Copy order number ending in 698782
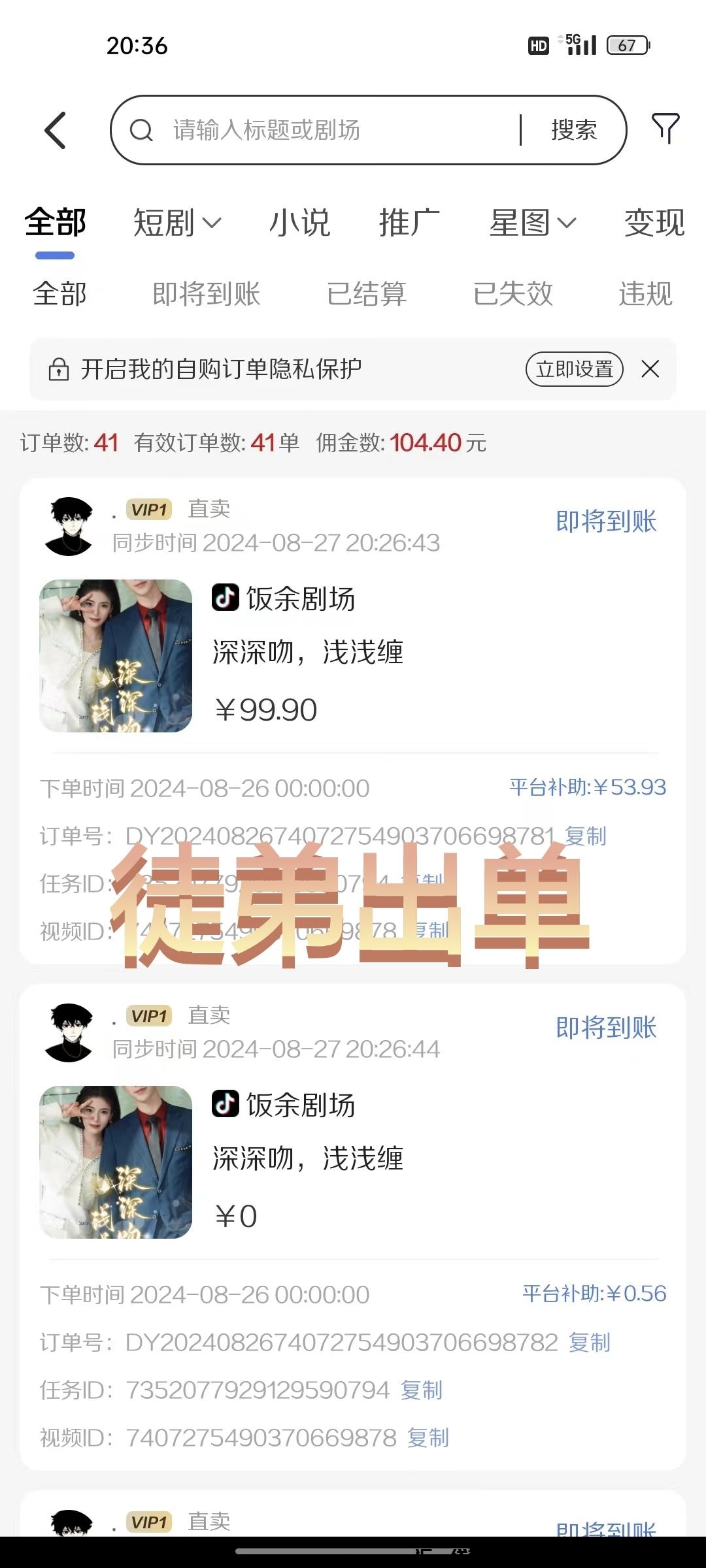 [x=589, y=1343]
